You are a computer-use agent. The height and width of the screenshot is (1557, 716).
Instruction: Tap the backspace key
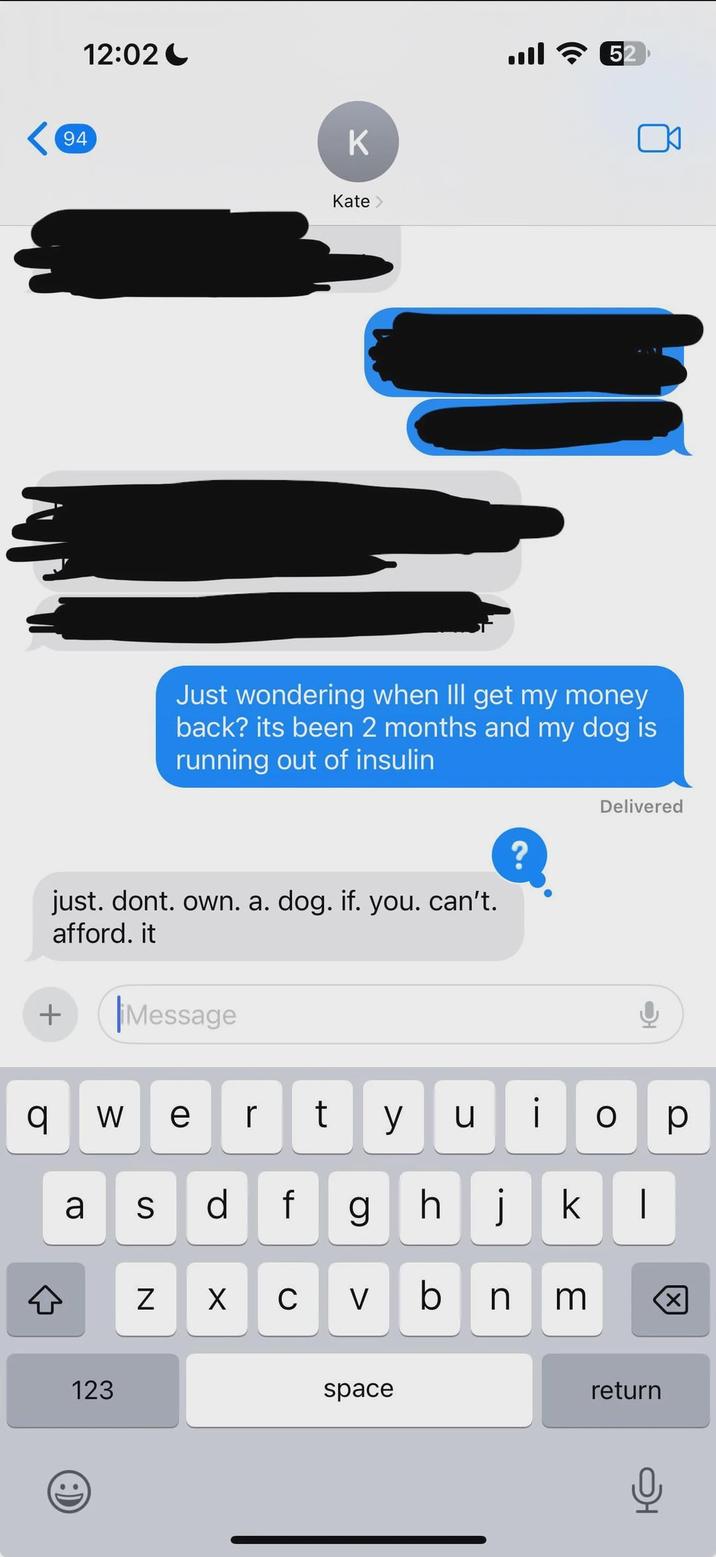coord(669,1299)
